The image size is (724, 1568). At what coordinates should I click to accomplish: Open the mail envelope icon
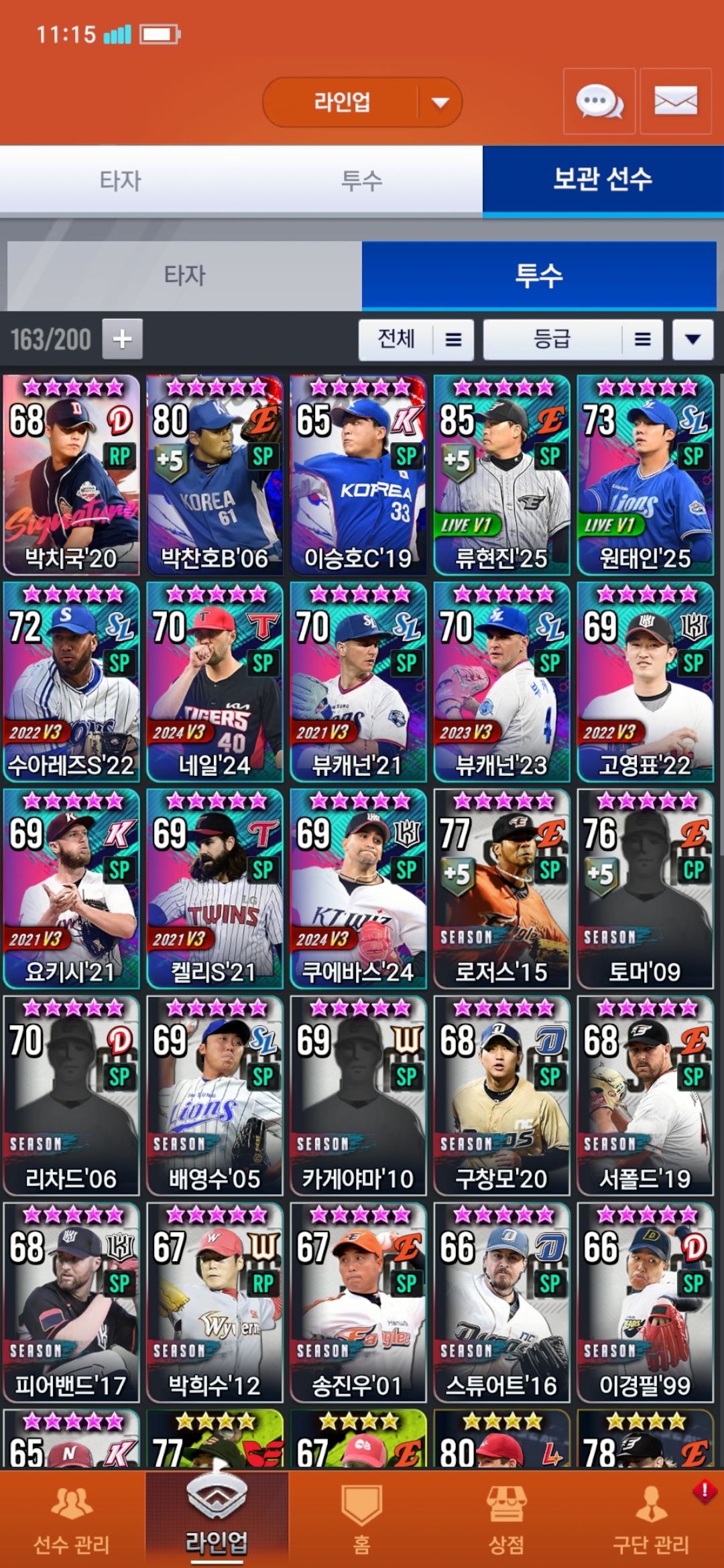(676, 102)
